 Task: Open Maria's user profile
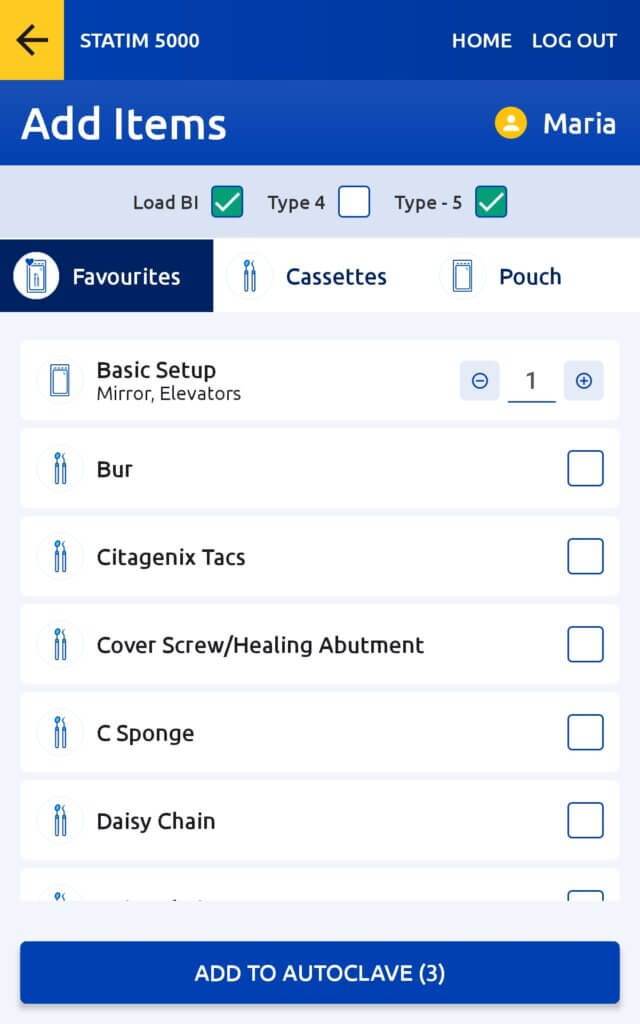pos(555,123)
